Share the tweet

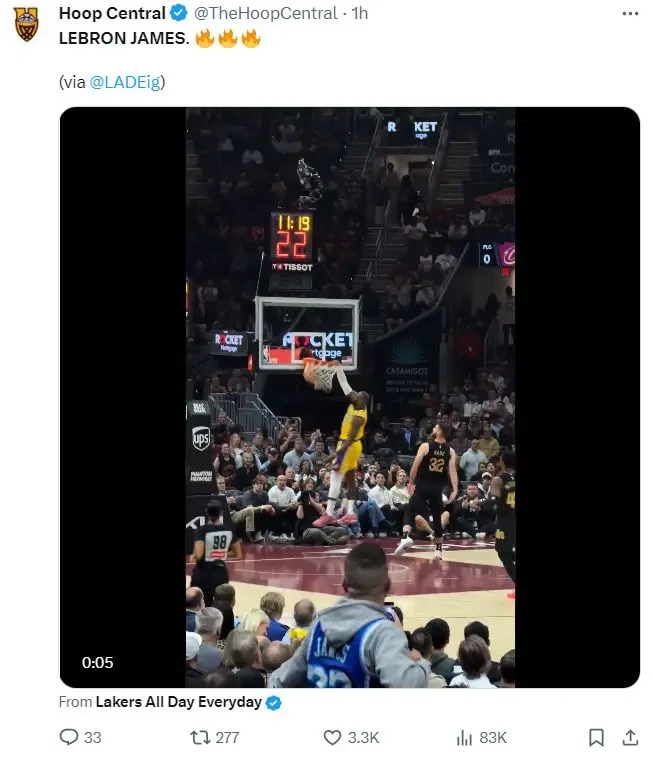coord(630,737)
